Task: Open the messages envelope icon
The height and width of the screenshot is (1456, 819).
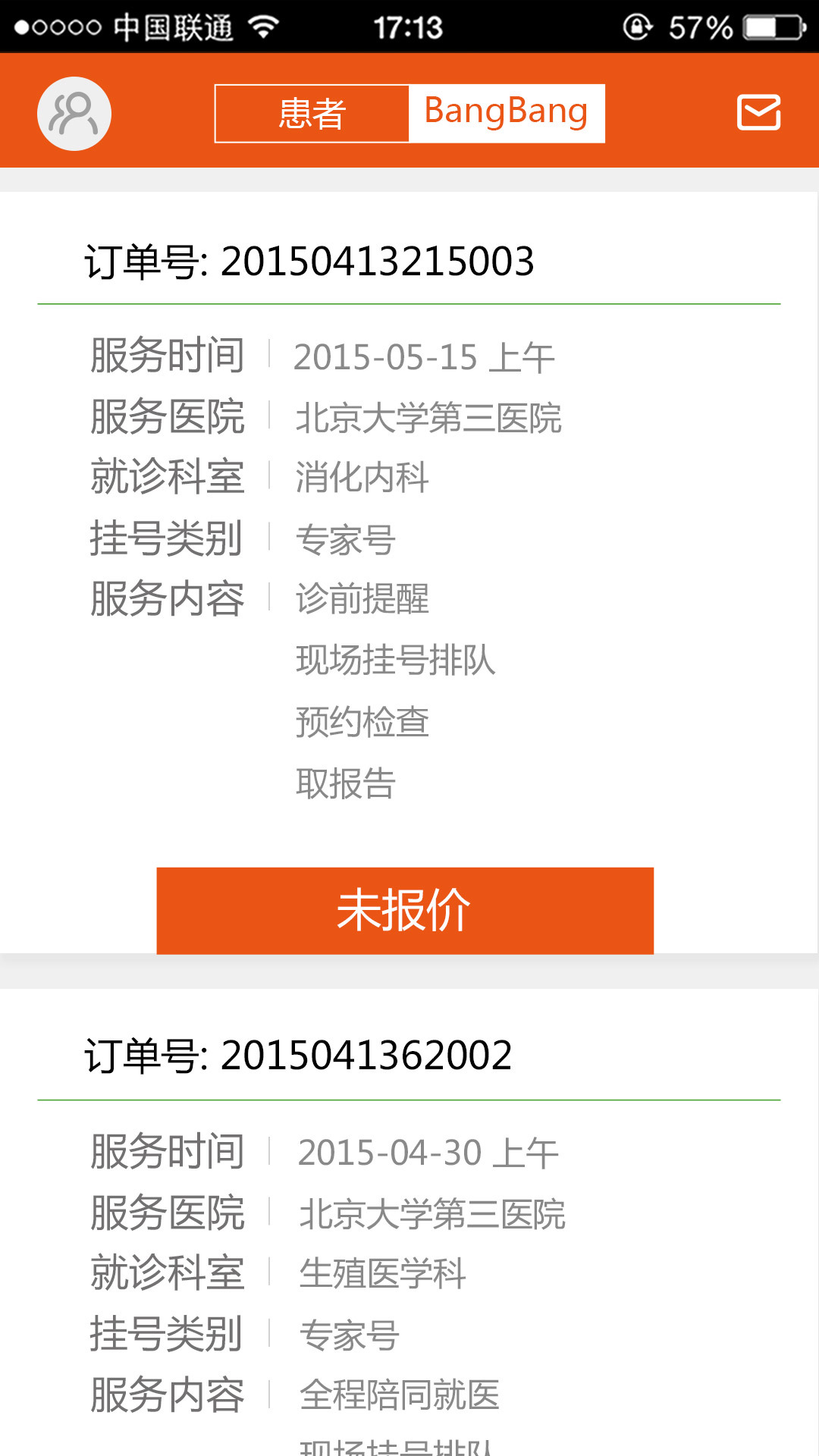Action: (759, 113)
